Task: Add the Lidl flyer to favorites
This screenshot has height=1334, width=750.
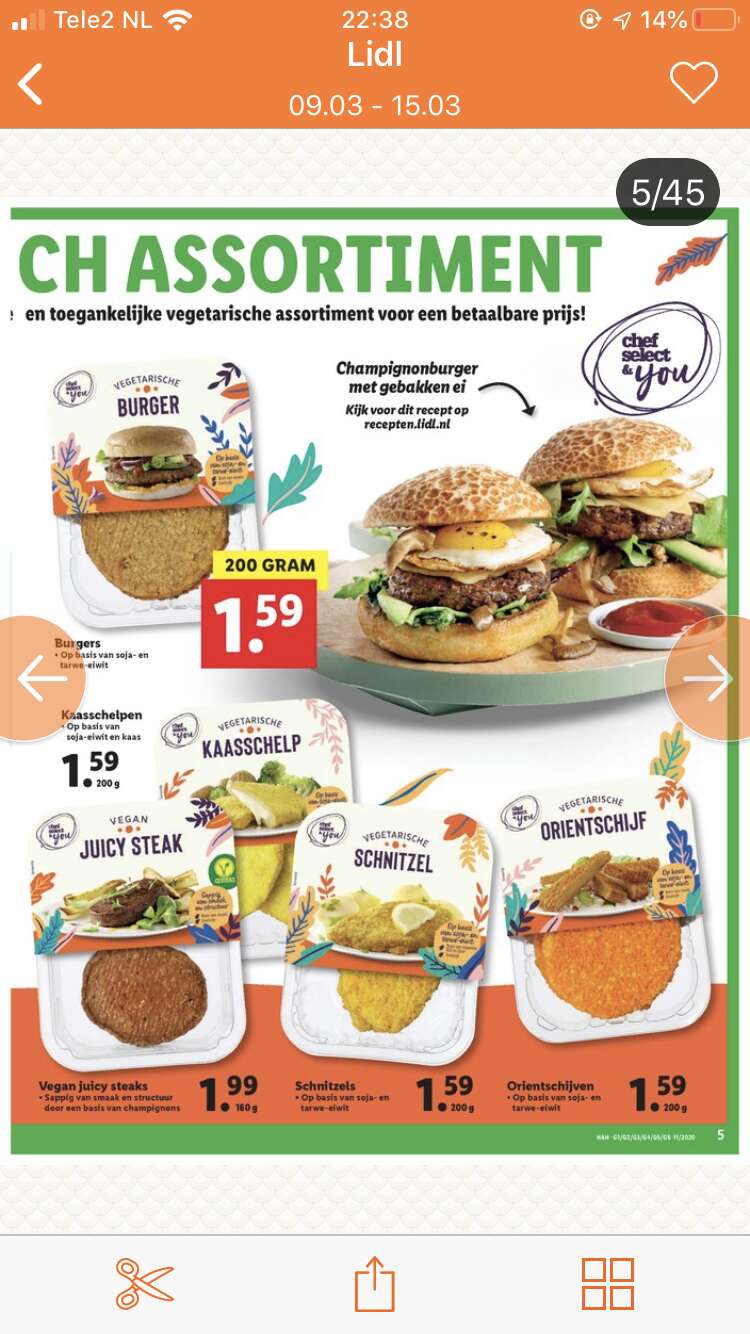Action: 694,82
